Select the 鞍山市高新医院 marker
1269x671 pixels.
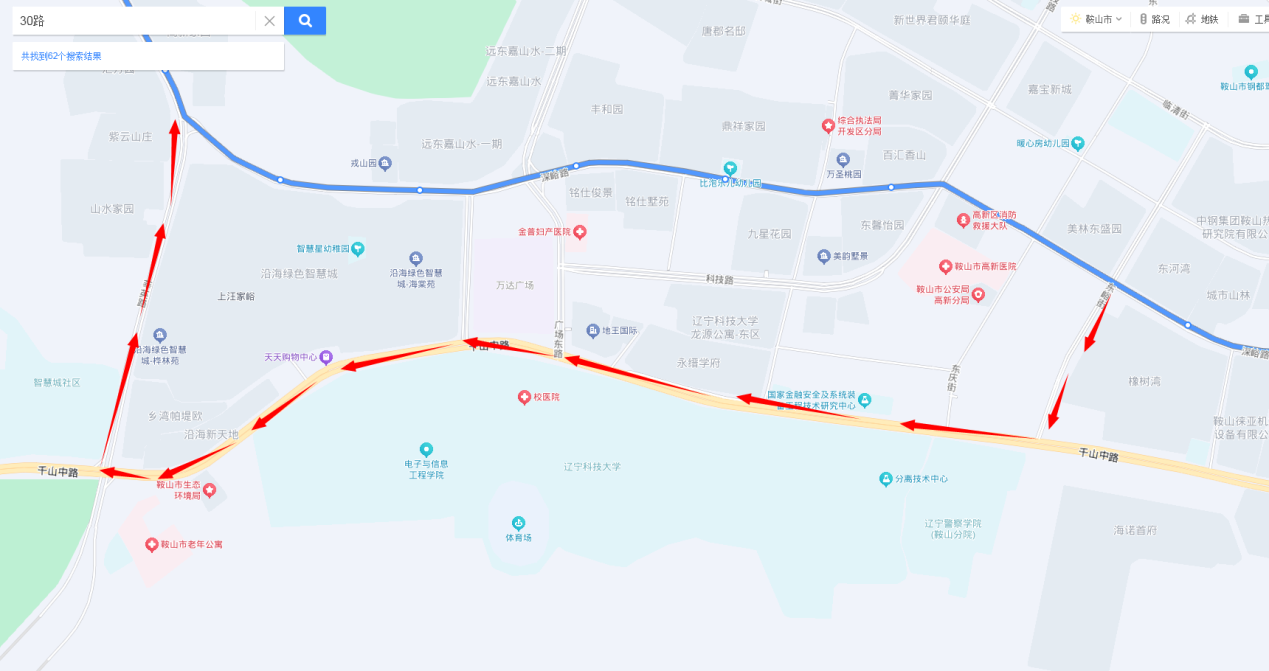[x=945, y=266]
